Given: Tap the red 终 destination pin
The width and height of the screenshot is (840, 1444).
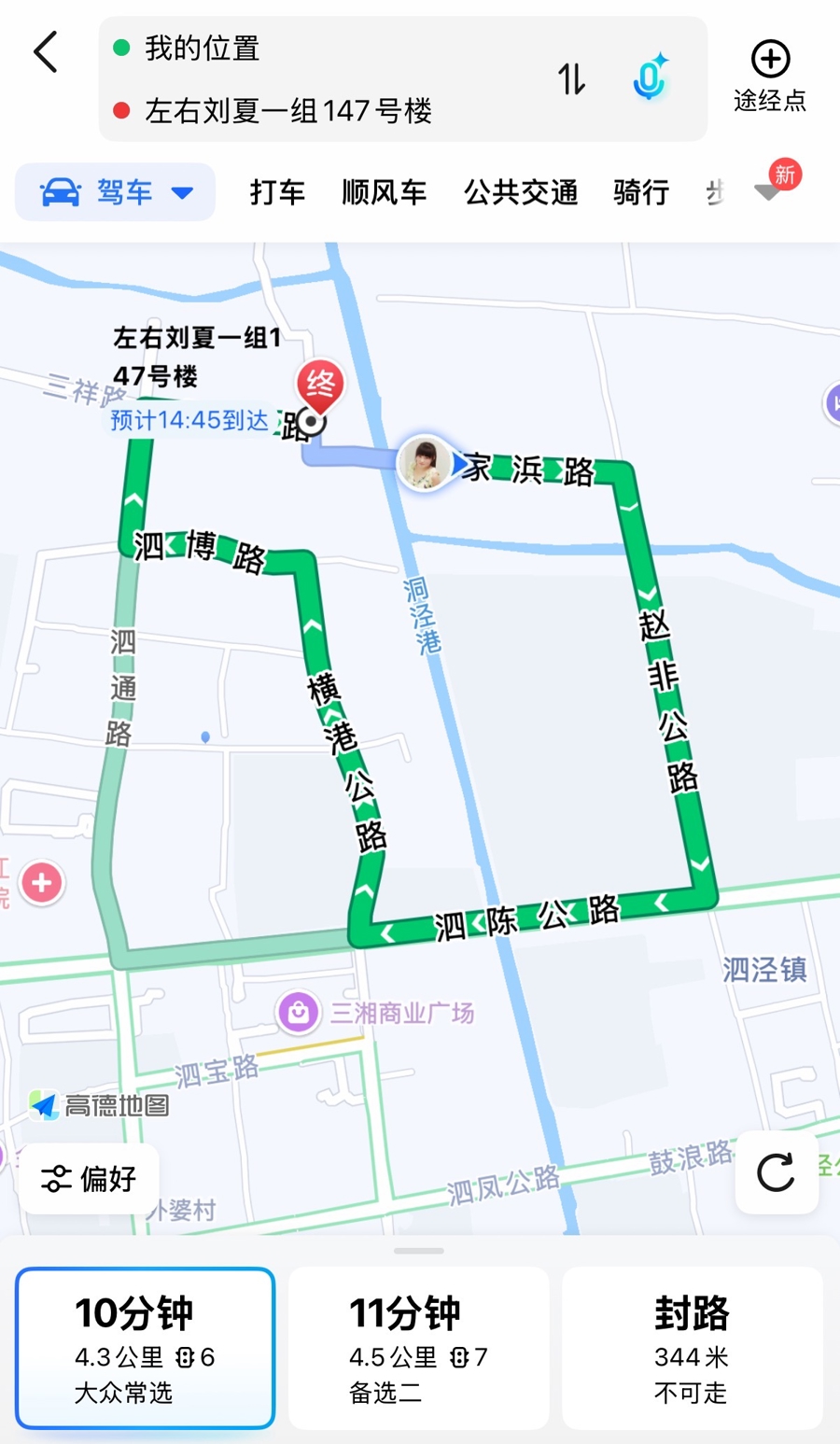Looking at the screenshot, I should pos(320,386).
